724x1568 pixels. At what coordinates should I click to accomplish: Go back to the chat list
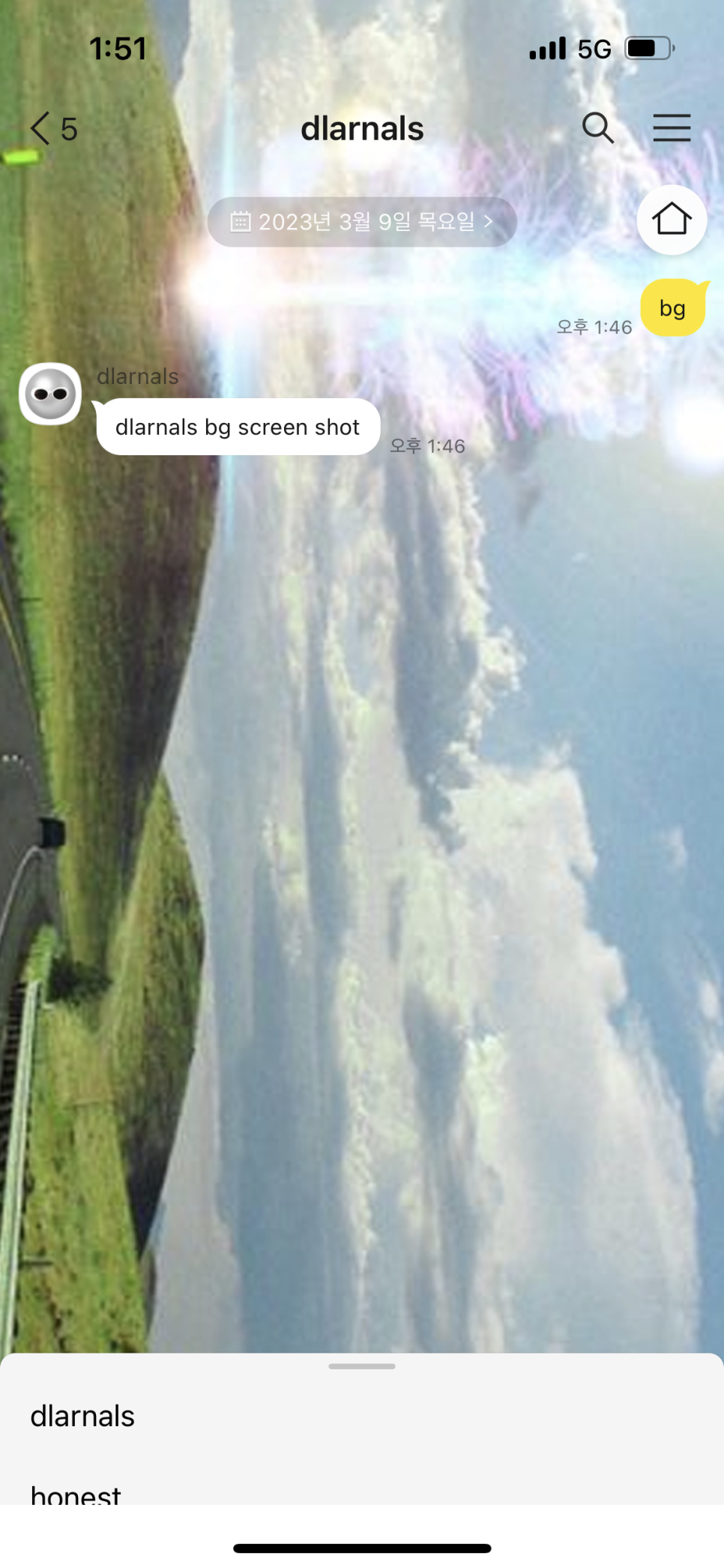click(x=53, y=129)
